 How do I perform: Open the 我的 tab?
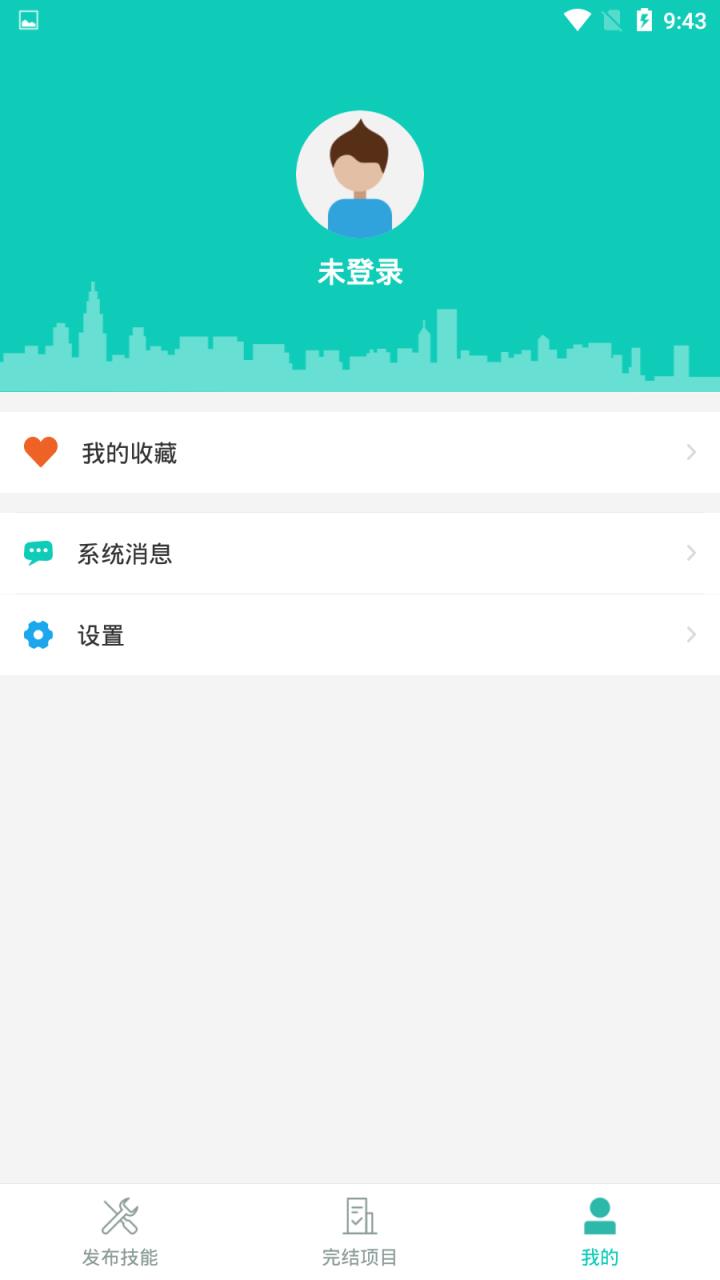[599, 1230]
